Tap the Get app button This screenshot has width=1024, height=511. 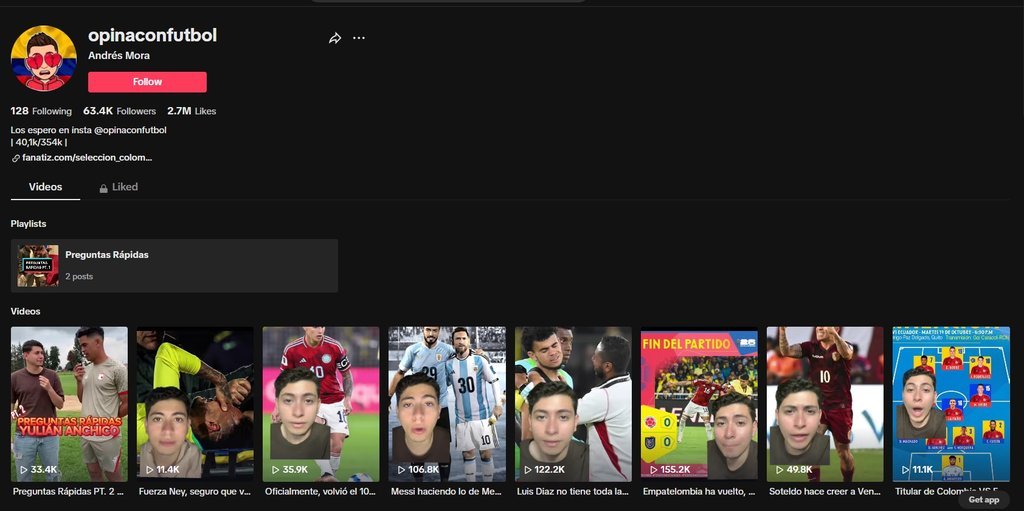click(x=983, y=499)
